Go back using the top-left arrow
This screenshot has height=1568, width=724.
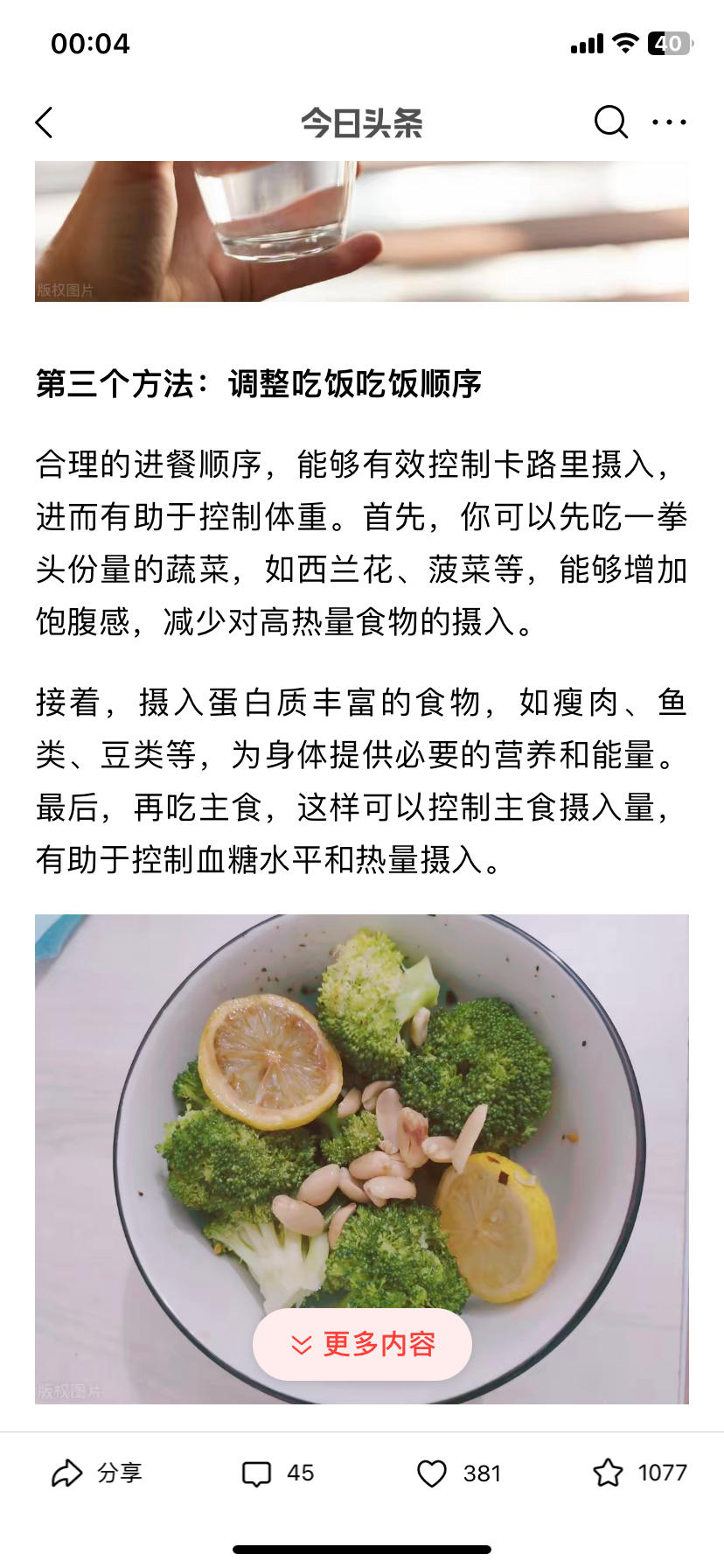pos(45,122)
